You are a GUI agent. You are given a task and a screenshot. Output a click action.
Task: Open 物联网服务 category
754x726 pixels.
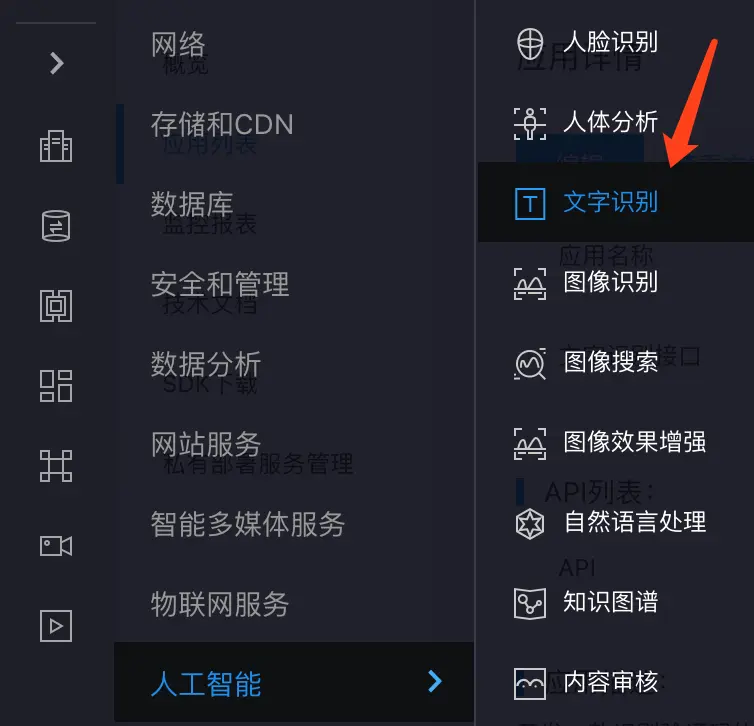coord(220,604)
